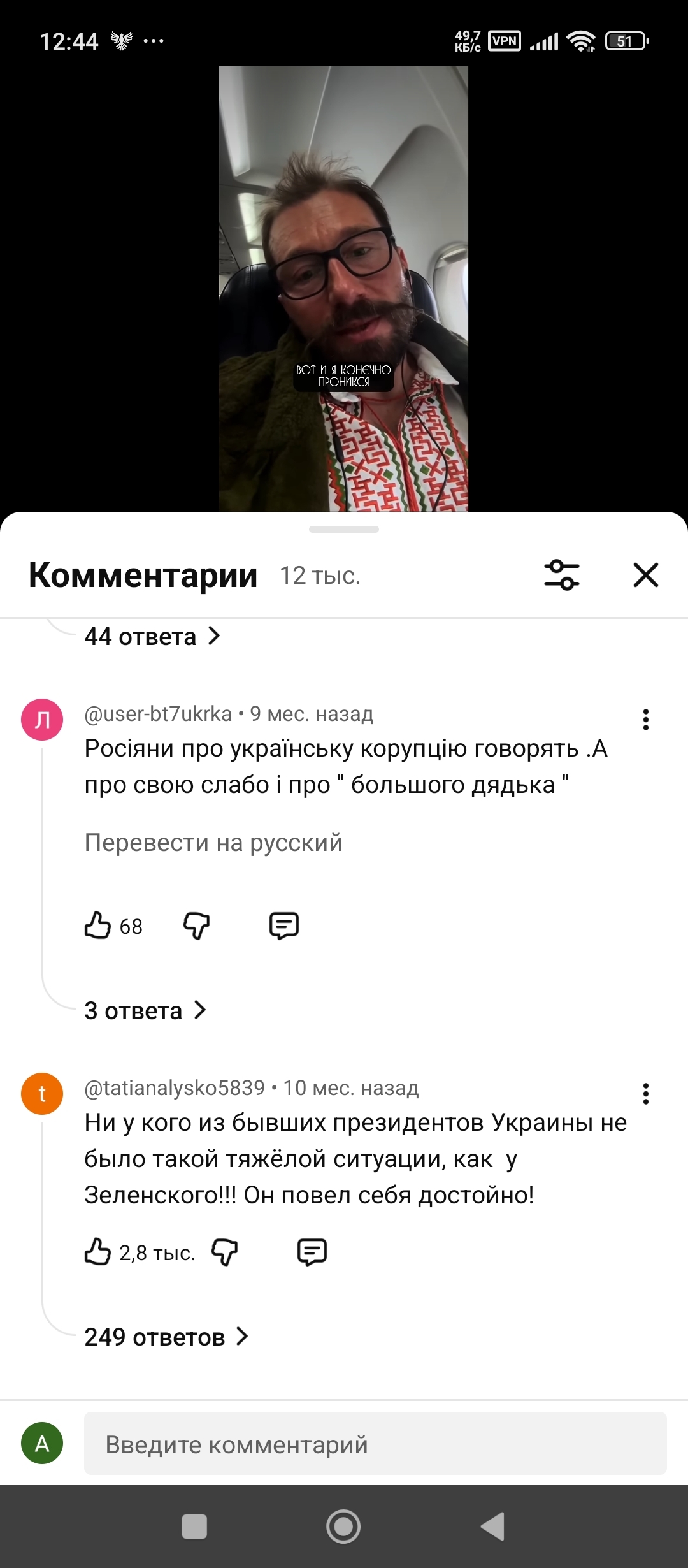Open the profile of user-bt7ukrka via avatar
The image size is (688, 1568).
tap(42, 720)
